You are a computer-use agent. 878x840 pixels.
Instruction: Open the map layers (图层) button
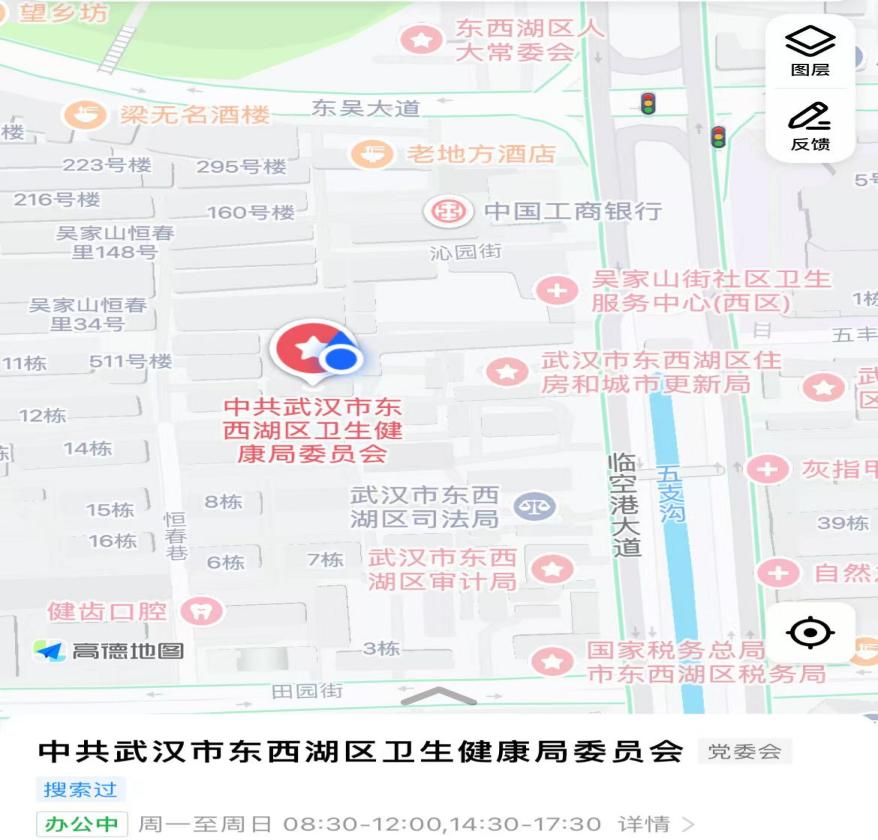pos(810,50)
